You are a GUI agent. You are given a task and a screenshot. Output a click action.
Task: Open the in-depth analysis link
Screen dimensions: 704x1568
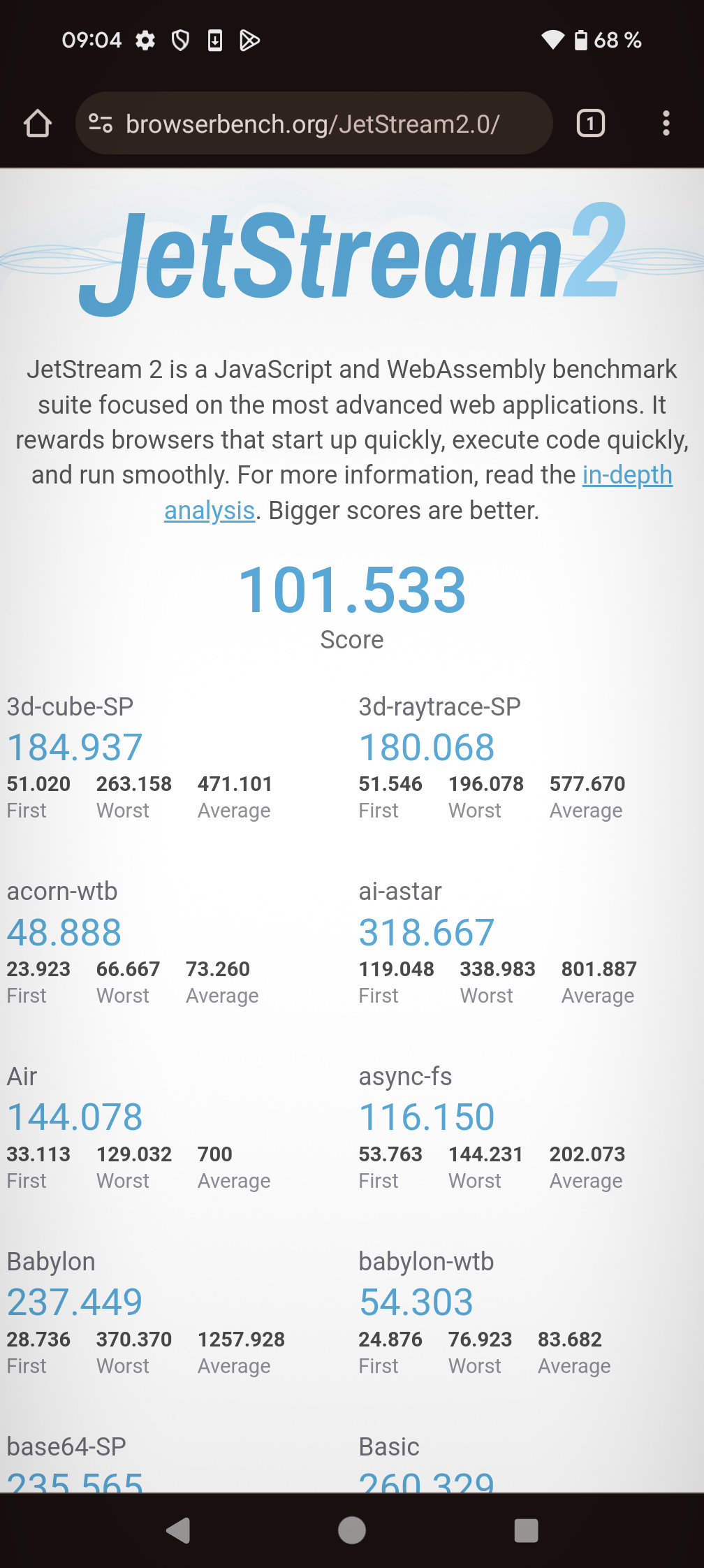pos(626,475)
